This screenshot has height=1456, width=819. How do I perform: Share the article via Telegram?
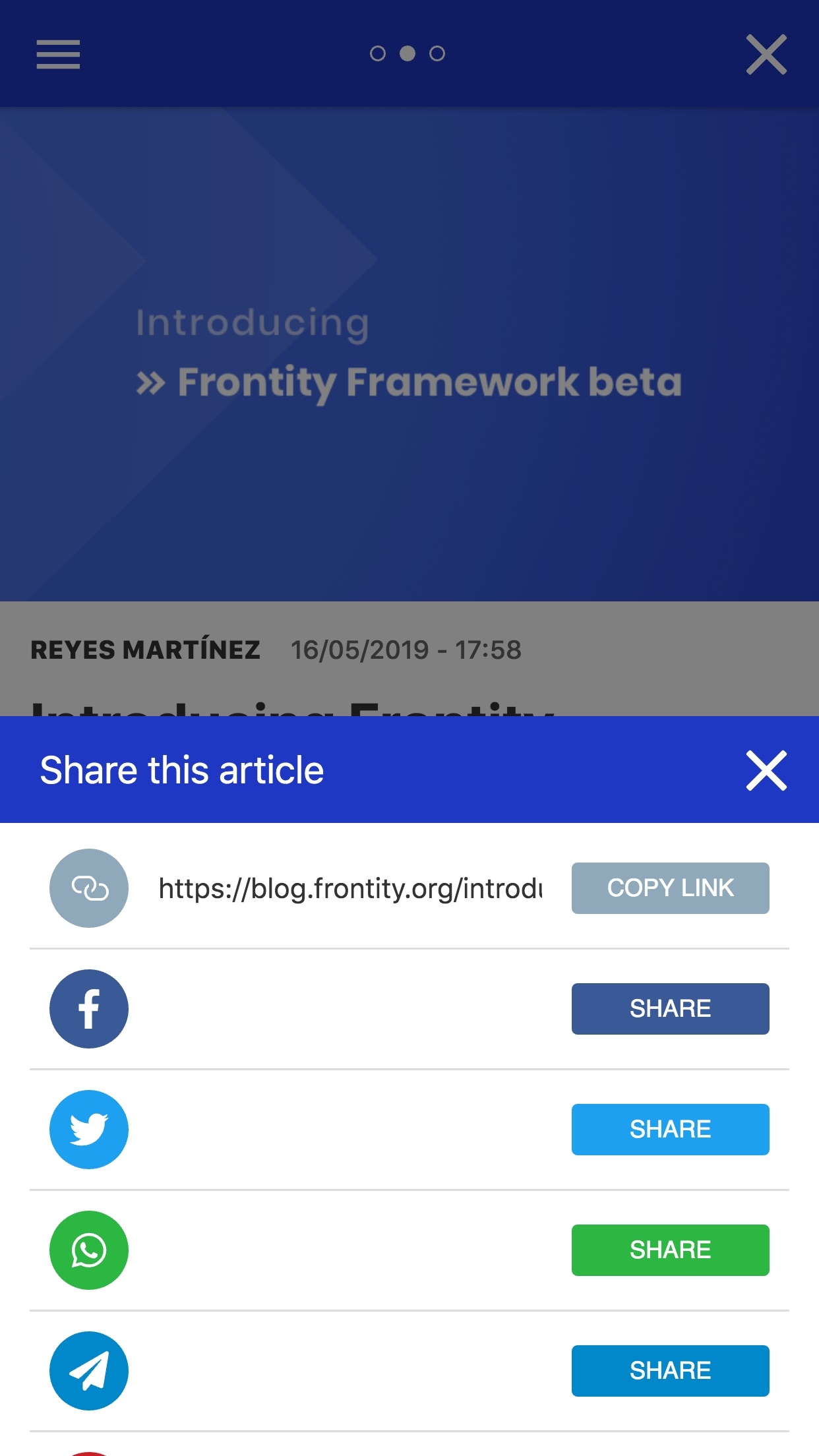670,1370
